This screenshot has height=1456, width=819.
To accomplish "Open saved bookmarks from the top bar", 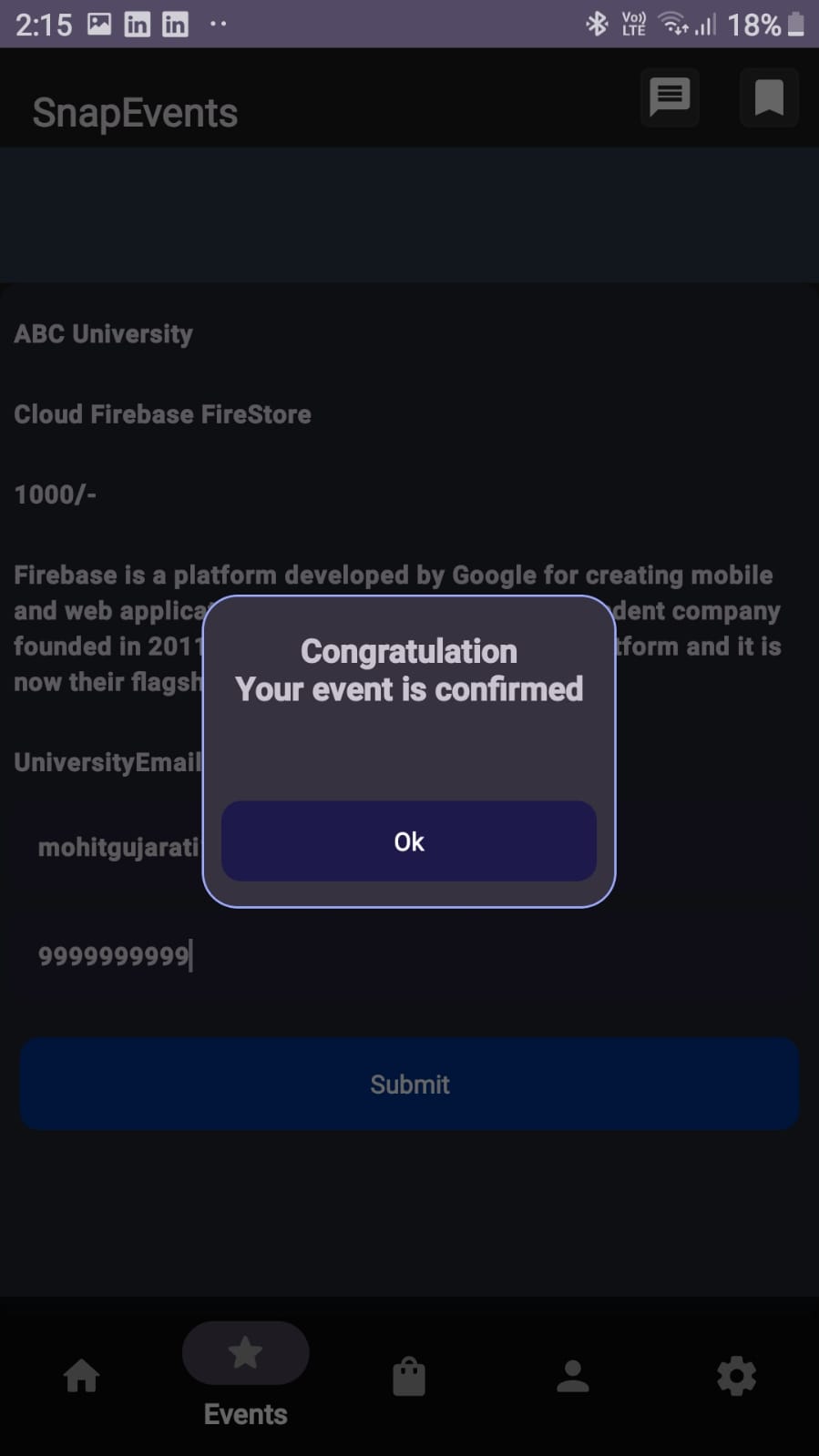I will pos(768,97).
